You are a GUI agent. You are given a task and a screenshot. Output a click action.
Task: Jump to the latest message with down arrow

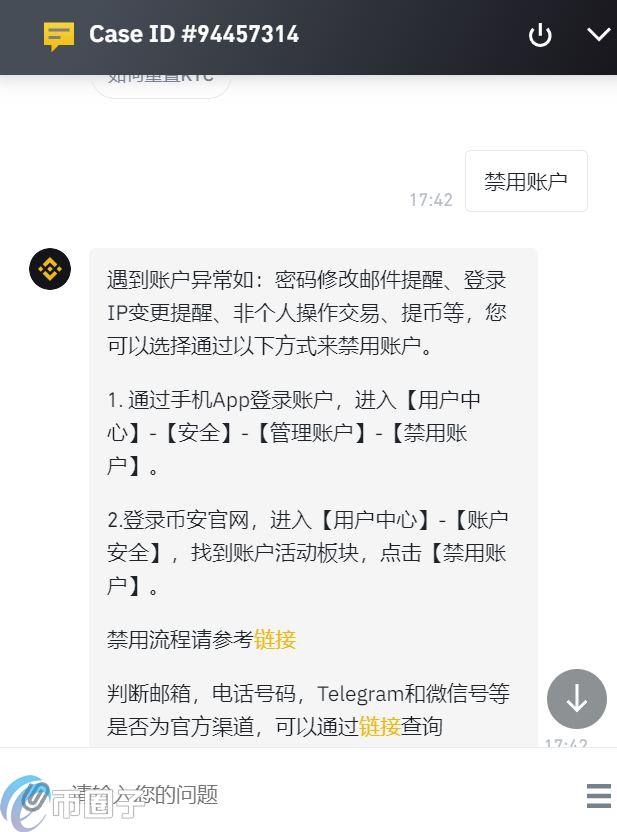577,699
